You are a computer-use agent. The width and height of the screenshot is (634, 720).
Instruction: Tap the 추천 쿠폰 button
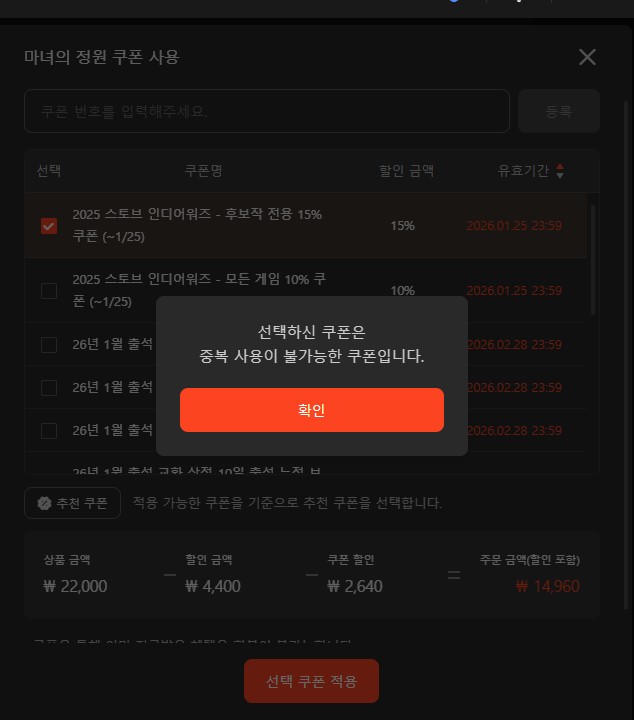(72, 503)
